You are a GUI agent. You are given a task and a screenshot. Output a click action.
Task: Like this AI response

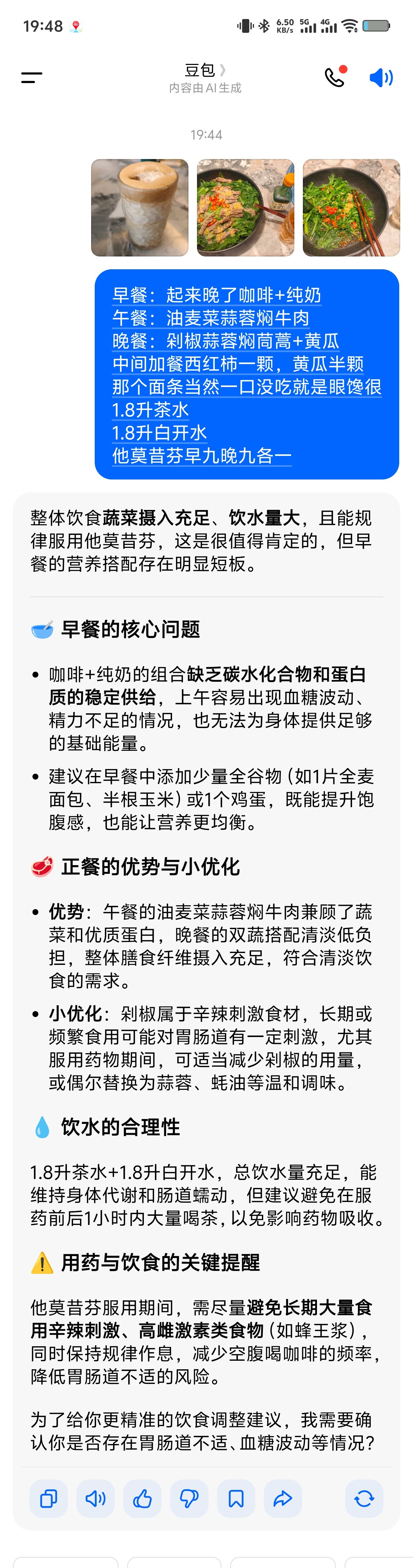tap(142, 1498)
